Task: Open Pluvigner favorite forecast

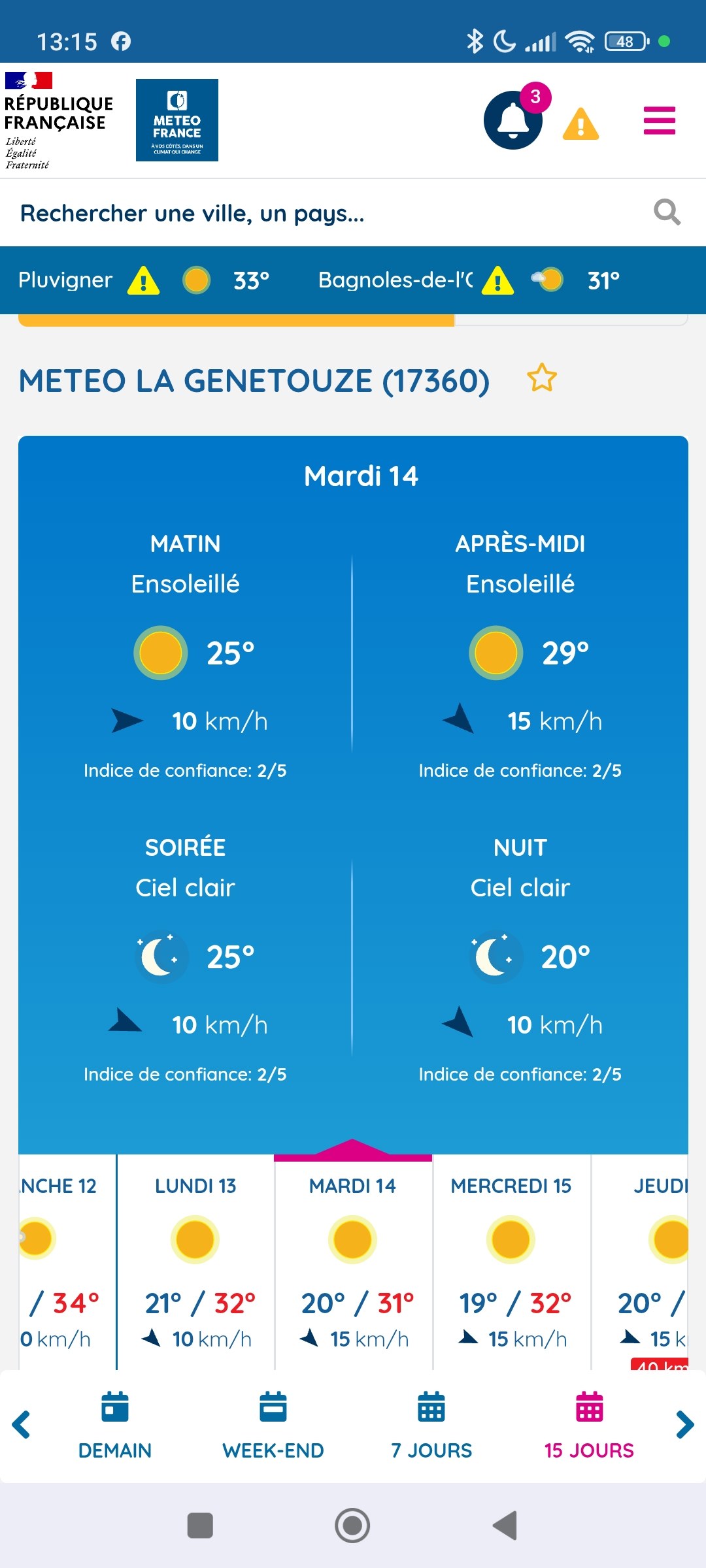Action: pos(144,280)
